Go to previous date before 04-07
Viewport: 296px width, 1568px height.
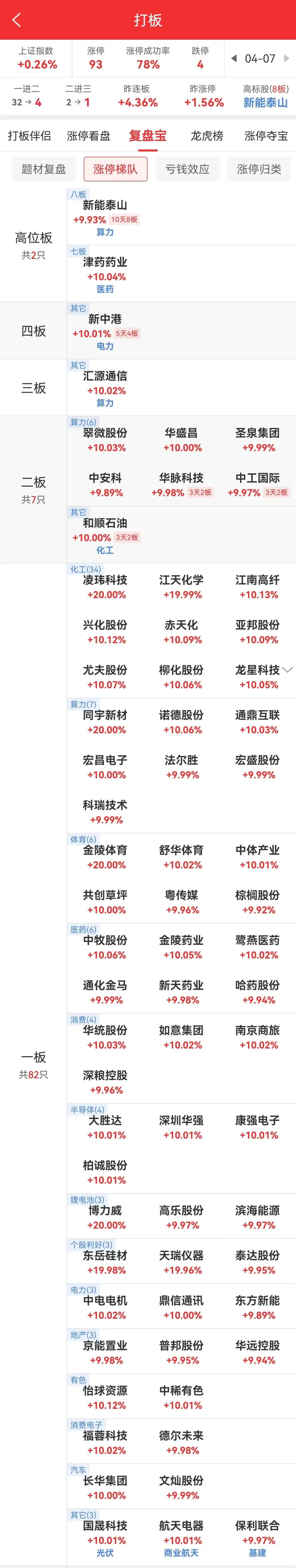coord(234,58)
